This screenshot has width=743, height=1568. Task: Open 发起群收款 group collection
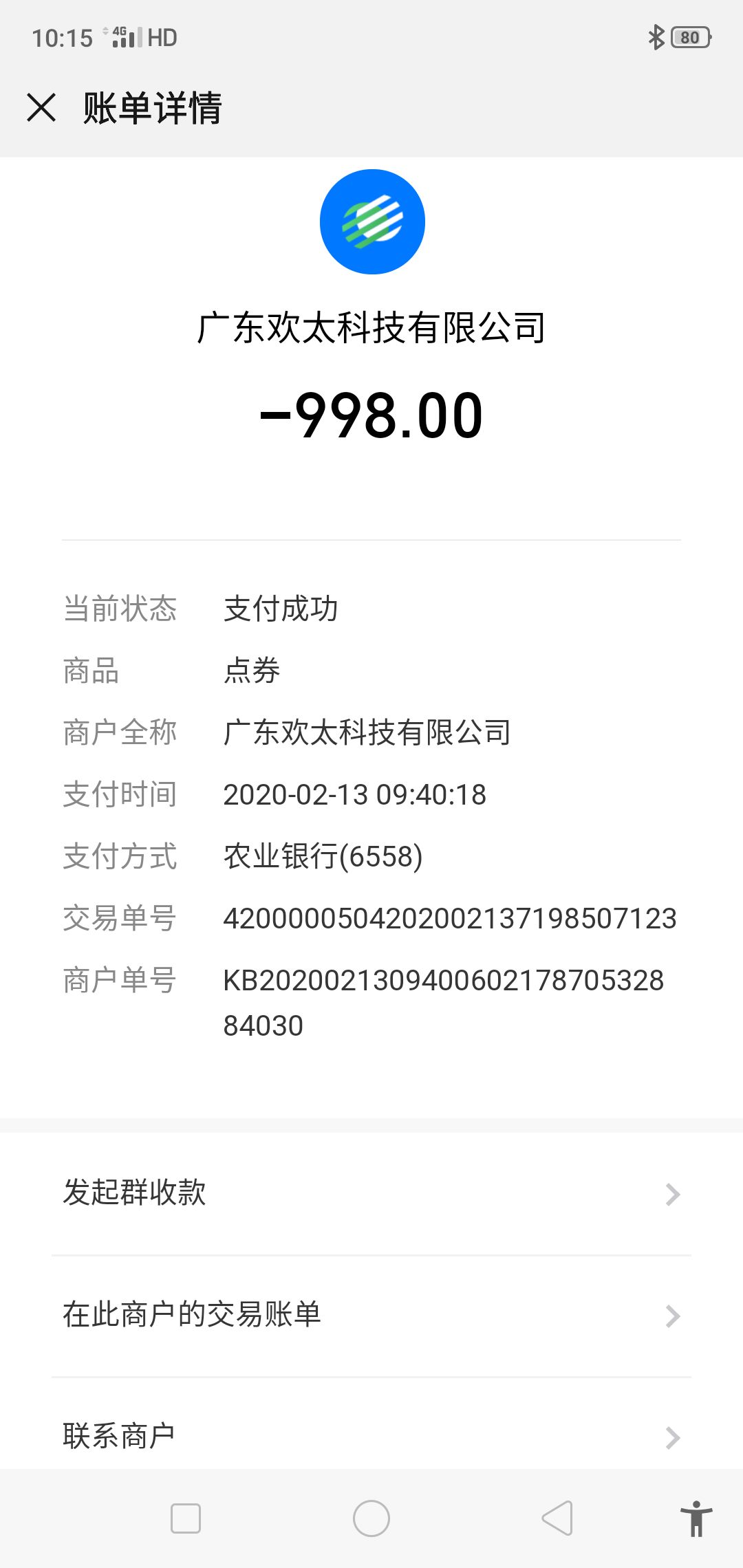[371, 1194]
